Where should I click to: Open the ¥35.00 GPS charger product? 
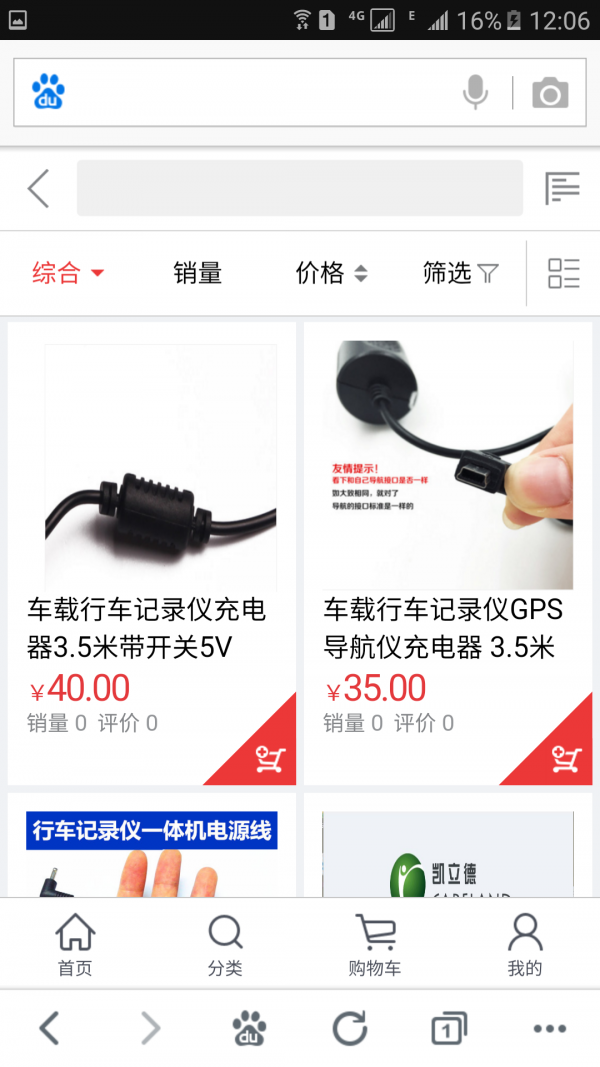coord(447,500)
